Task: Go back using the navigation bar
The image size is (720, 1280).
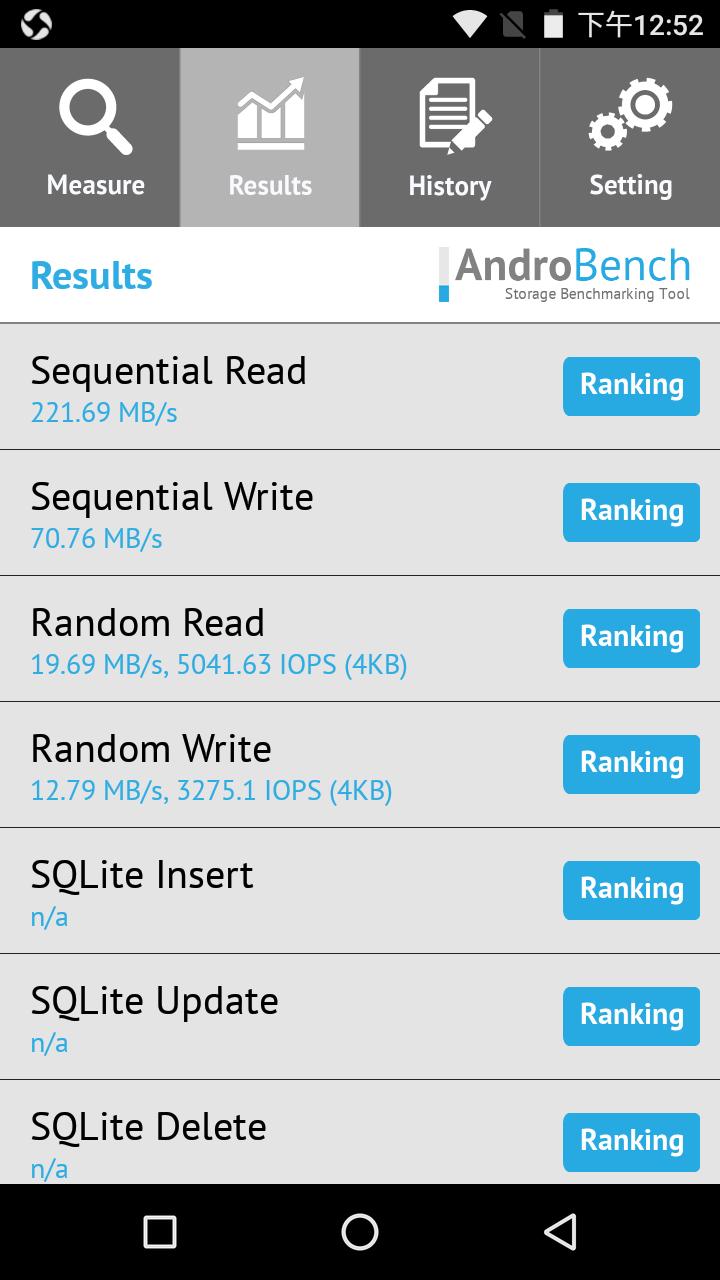Action: pyautogui.click(x=560, y=1232)
